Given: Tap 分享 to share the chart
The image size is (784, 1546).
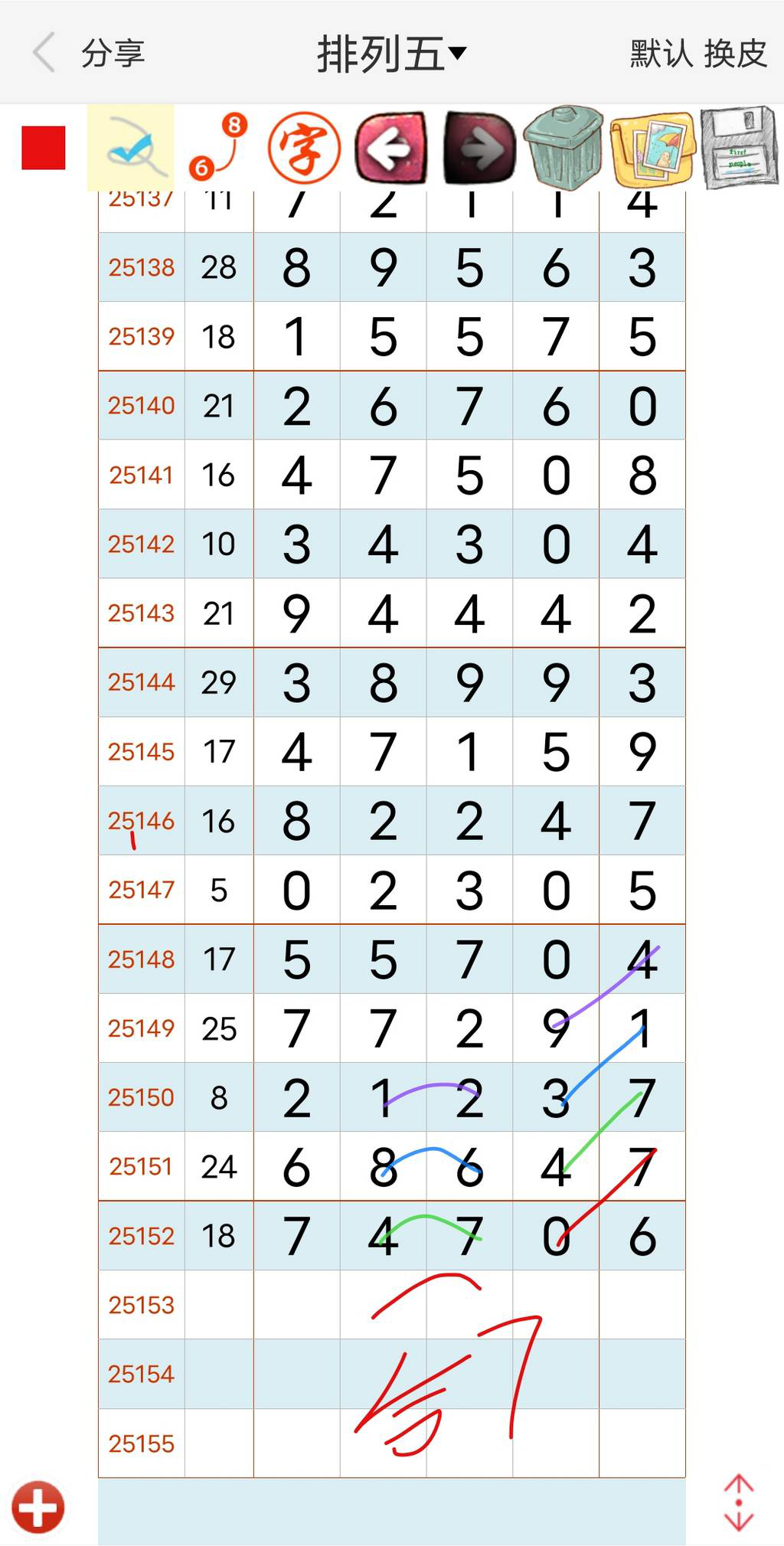Looking at the screenshot, I should tap(113, 52).
